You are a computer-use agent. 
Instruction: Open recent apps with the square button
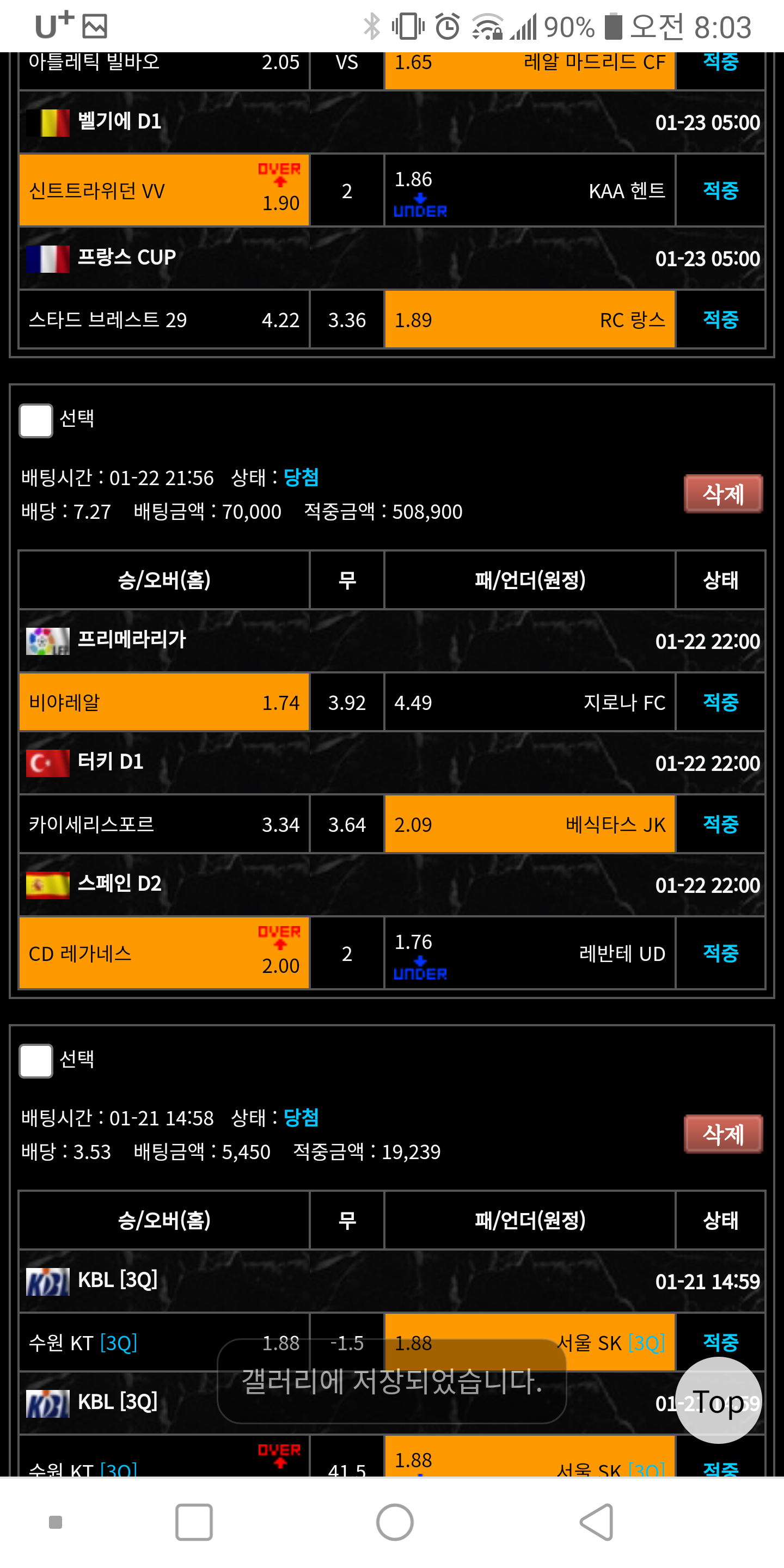(x=194, y=1522)
